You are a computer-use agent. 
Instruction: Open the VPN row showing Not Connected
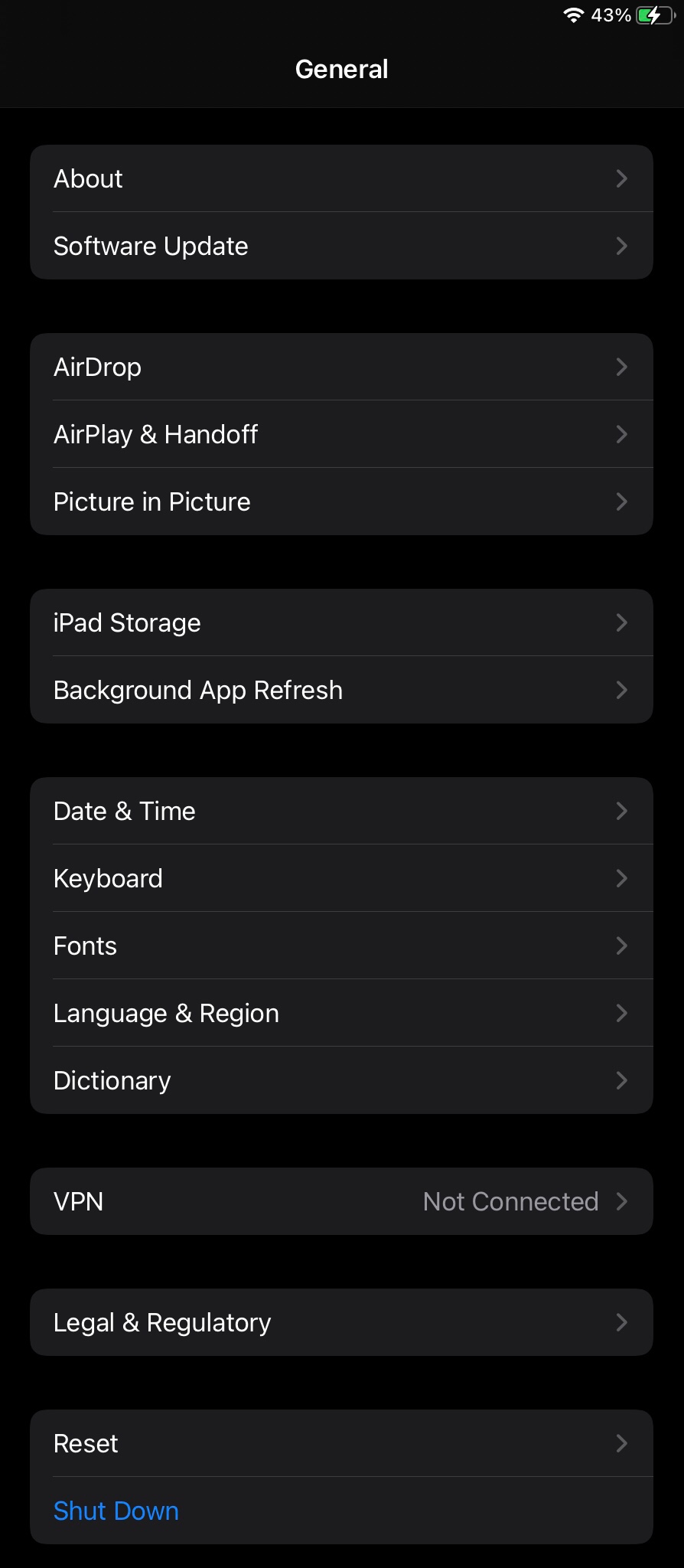[x=341, y=1201]
